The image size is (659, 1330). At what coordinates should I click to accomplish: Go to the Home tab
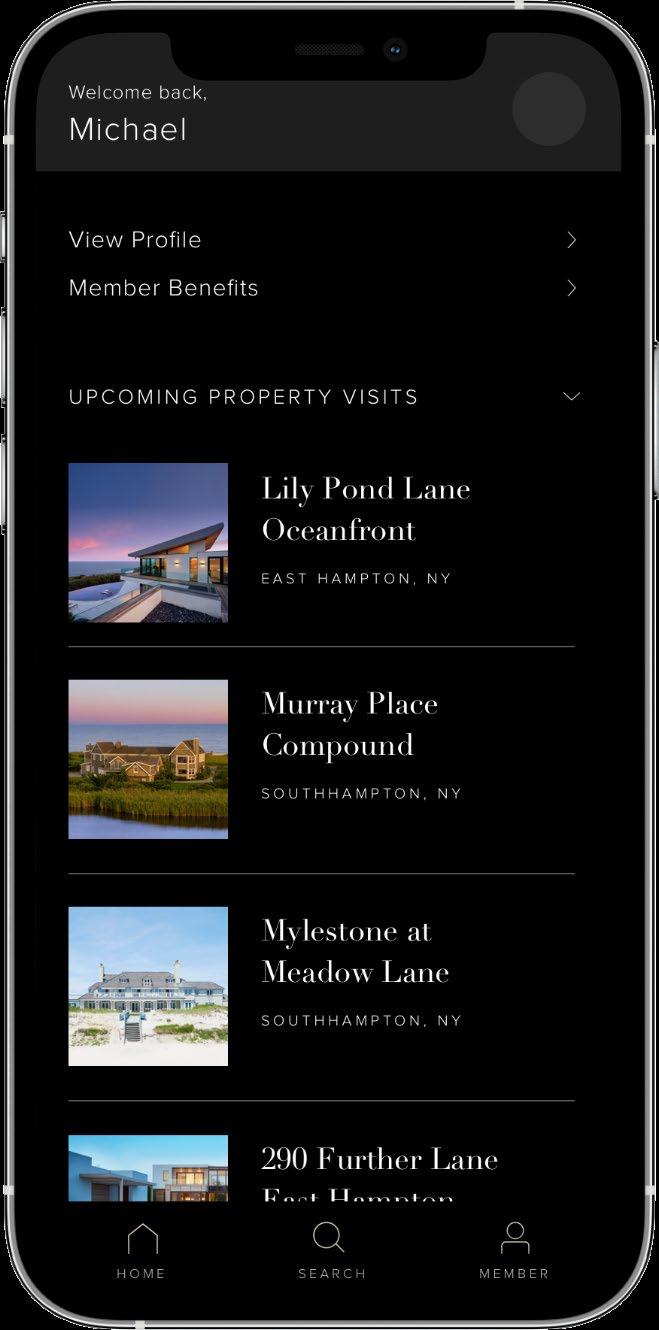coord(142,1250)
